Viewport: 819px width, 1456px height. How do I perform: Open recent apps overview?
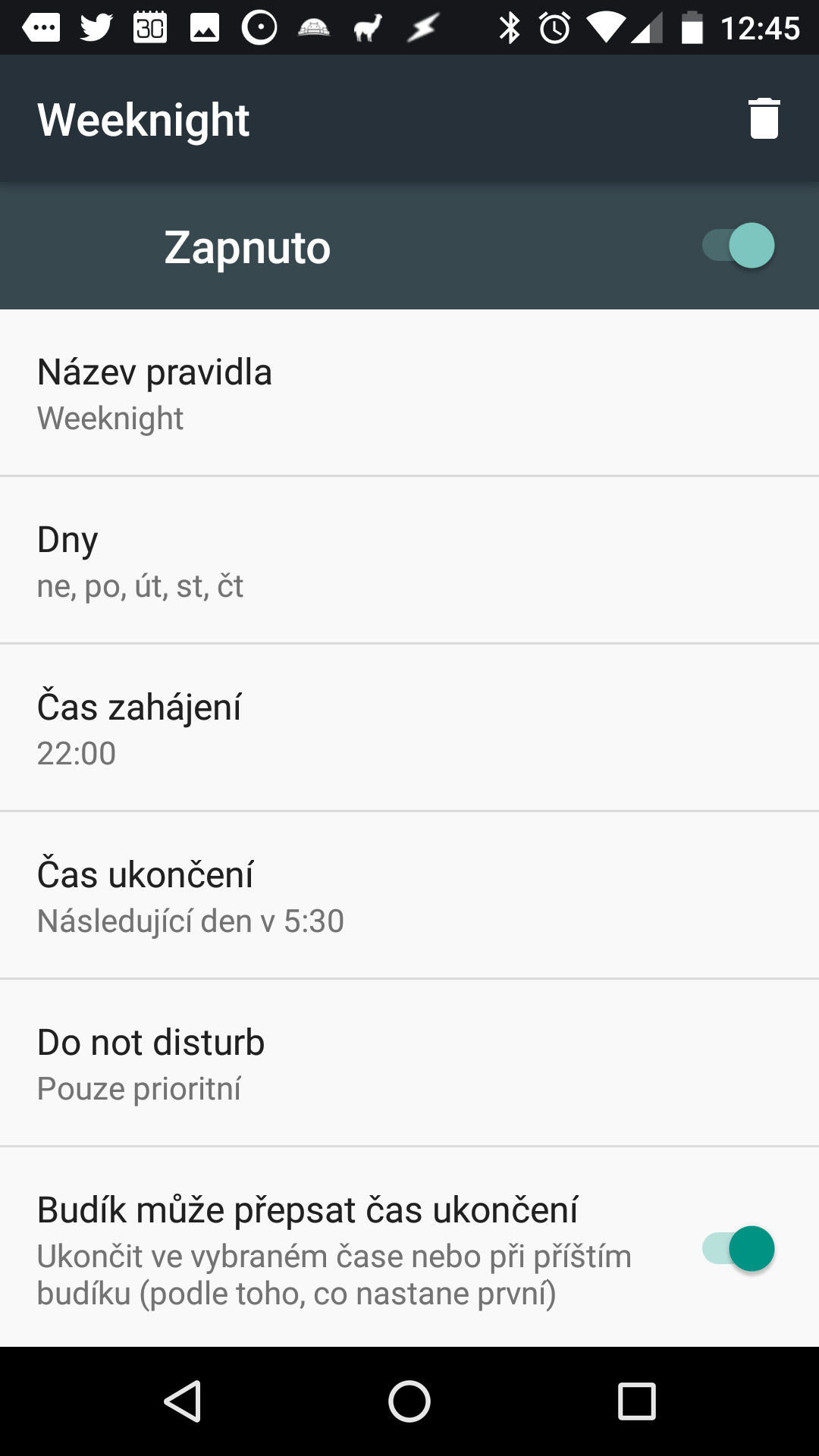tap(636, 1401)
